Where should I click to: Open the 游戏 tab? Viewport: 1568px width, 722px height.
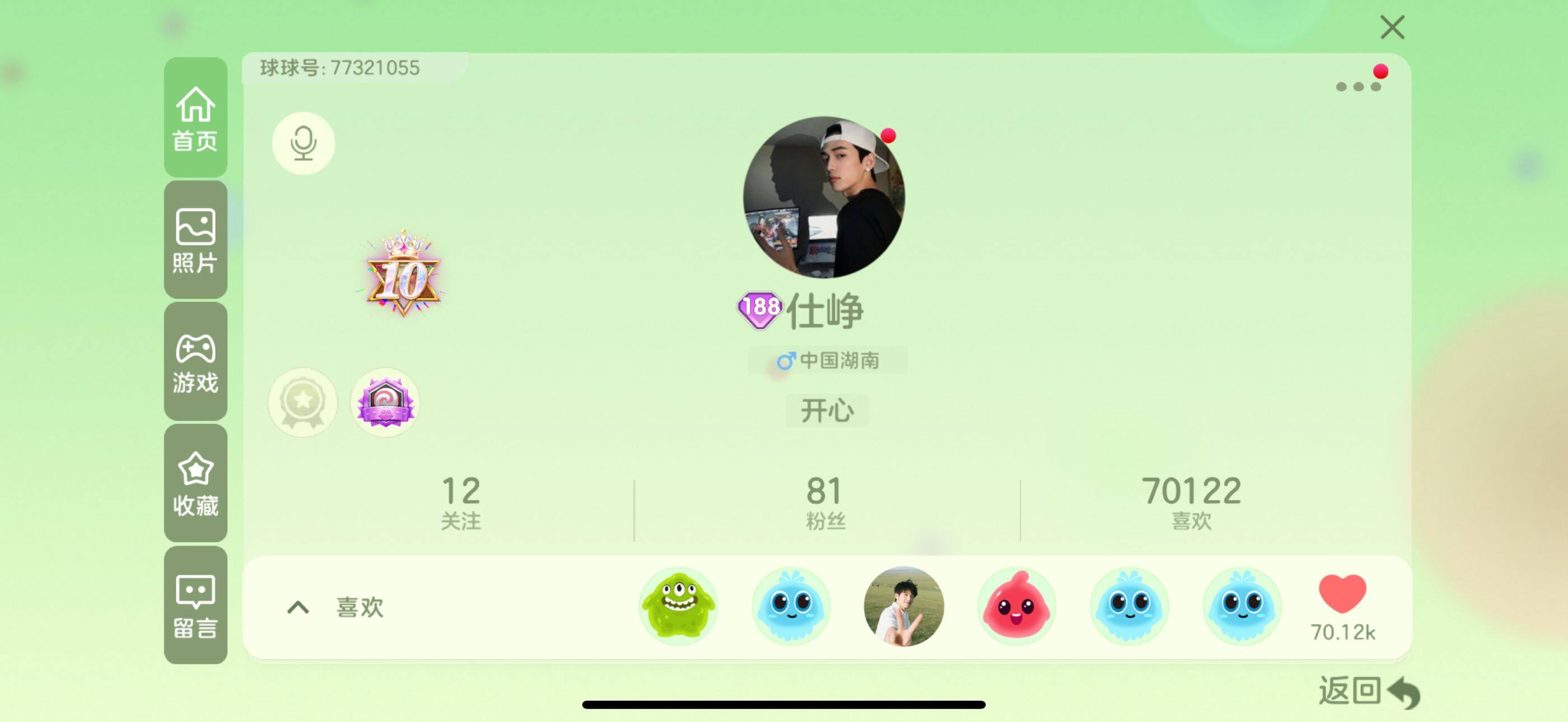click(195, 362)
